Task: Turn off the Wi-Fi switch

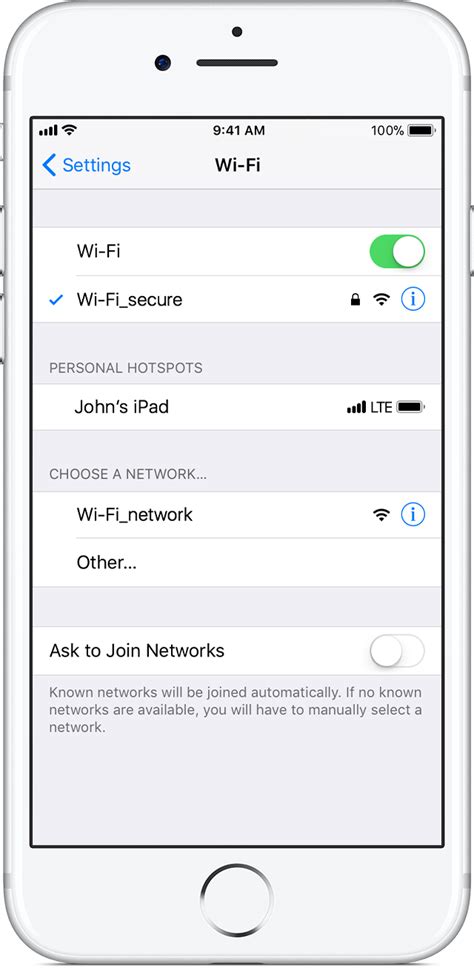Action: point(397,251)
